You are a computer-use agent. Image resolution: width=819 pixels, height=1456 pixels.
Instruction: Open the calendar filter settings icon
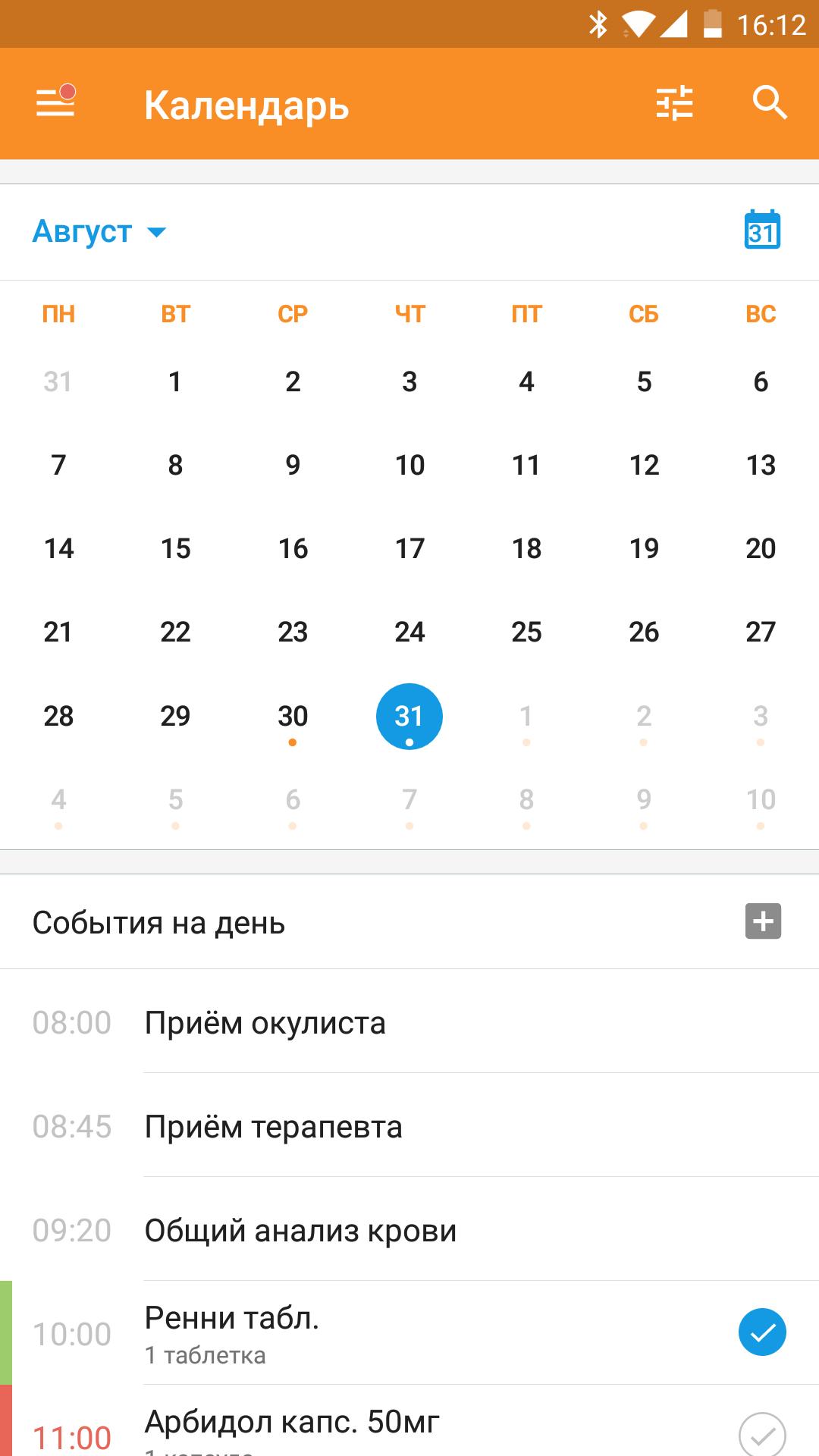click(675, 103)
